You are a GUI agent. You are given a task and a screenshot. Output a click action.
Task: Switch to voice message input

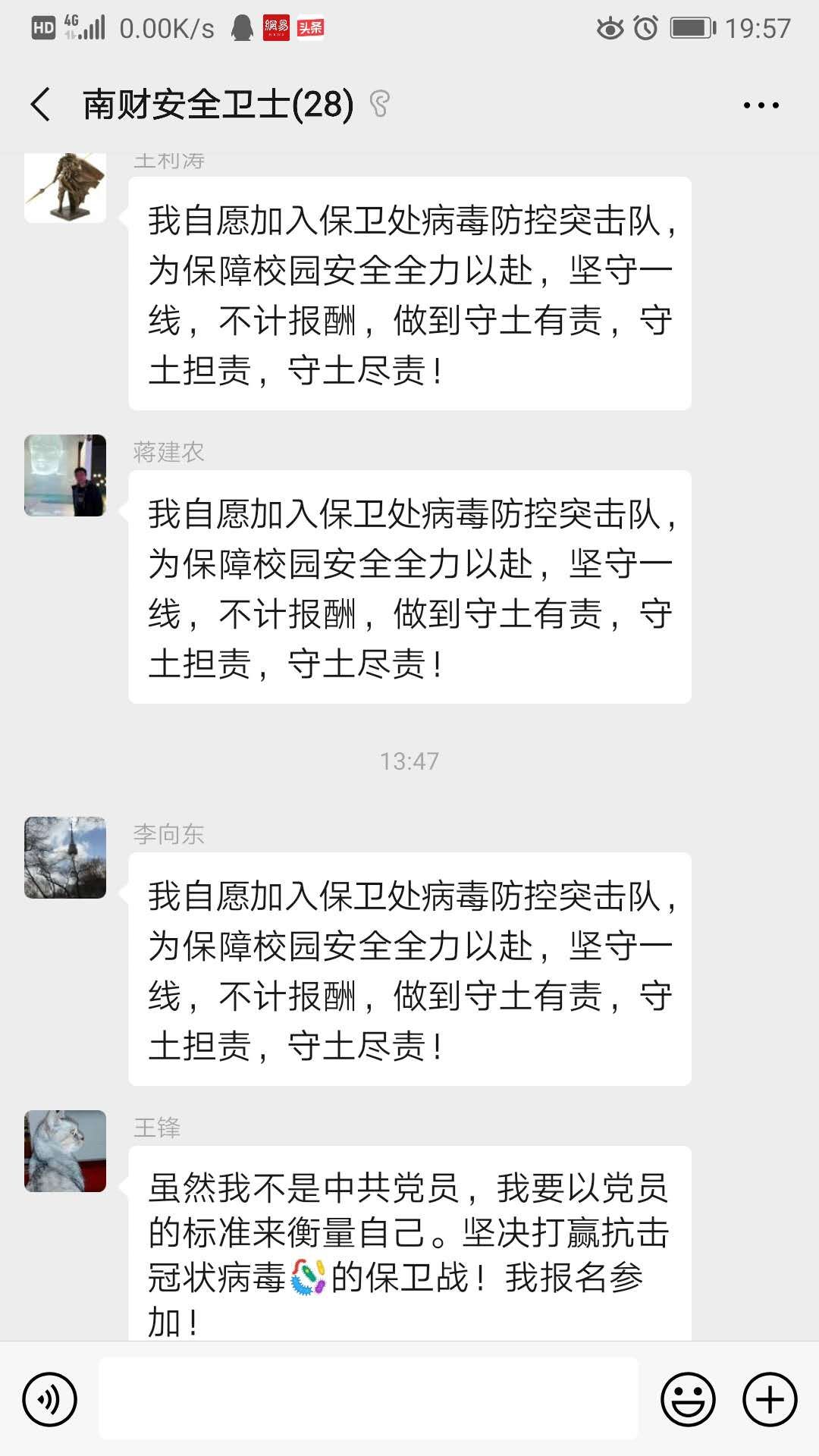click(50, 1399)
